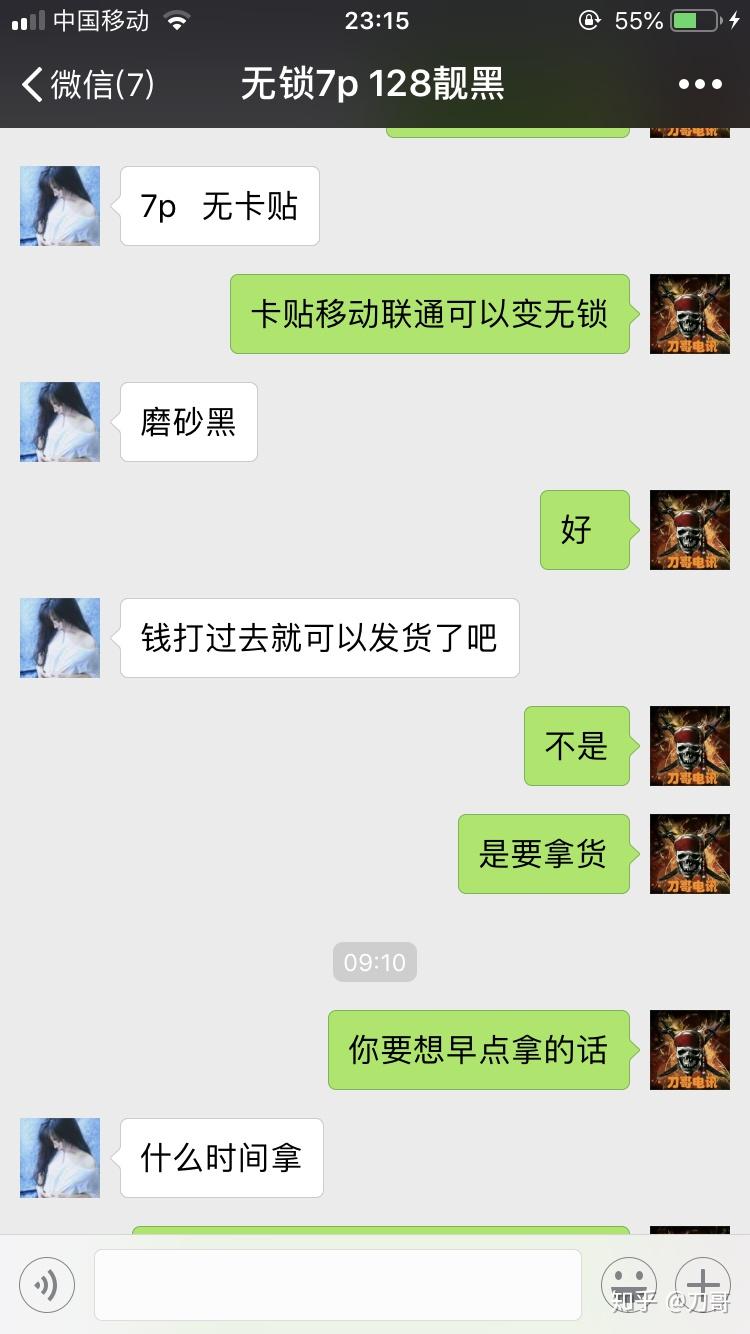The height and width of the screenshot is (1334, 750).
Task: Switch to voice message input
Action: (x=47, y=1285)
